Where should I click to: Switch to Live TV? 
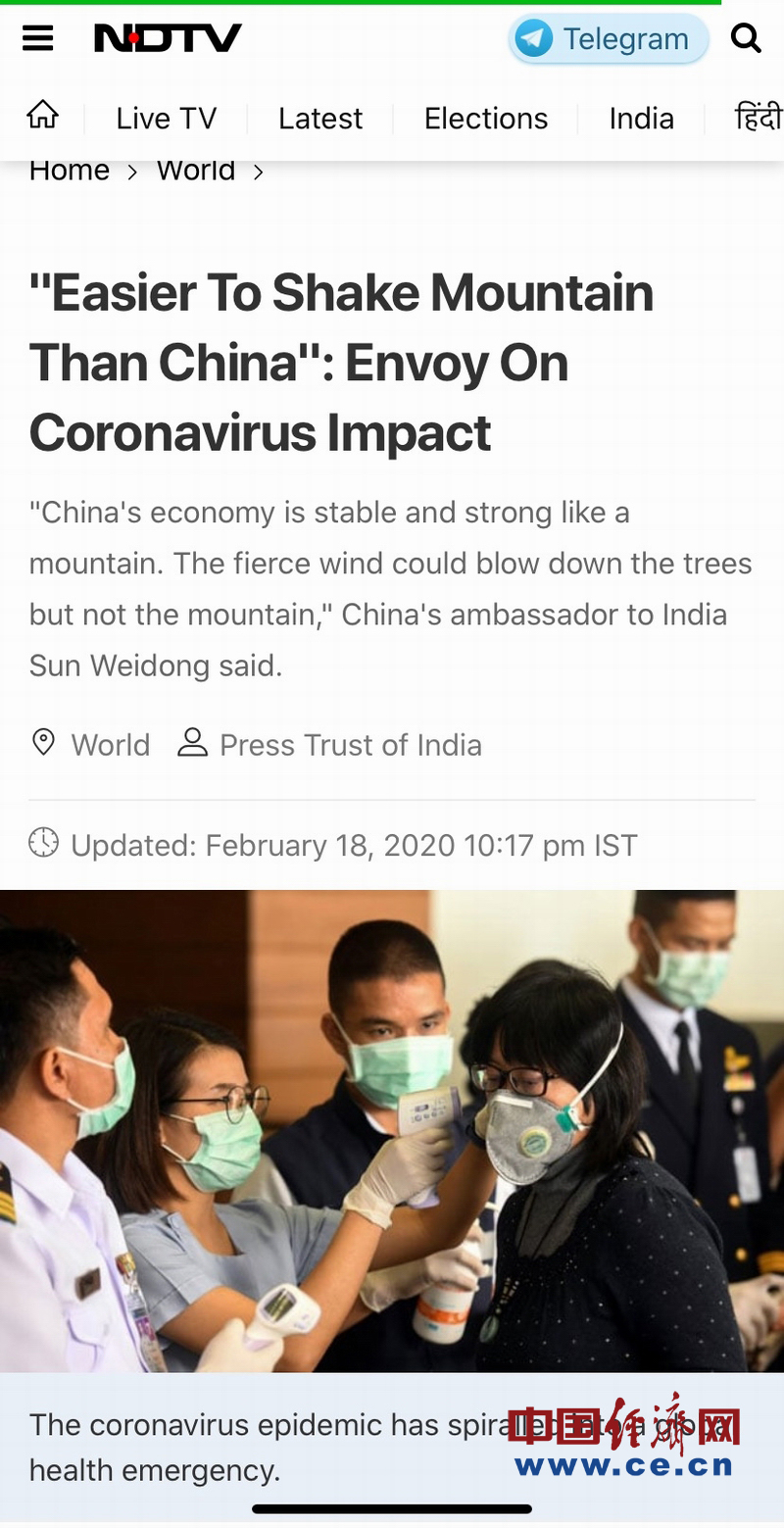click(x=166, y=119)
